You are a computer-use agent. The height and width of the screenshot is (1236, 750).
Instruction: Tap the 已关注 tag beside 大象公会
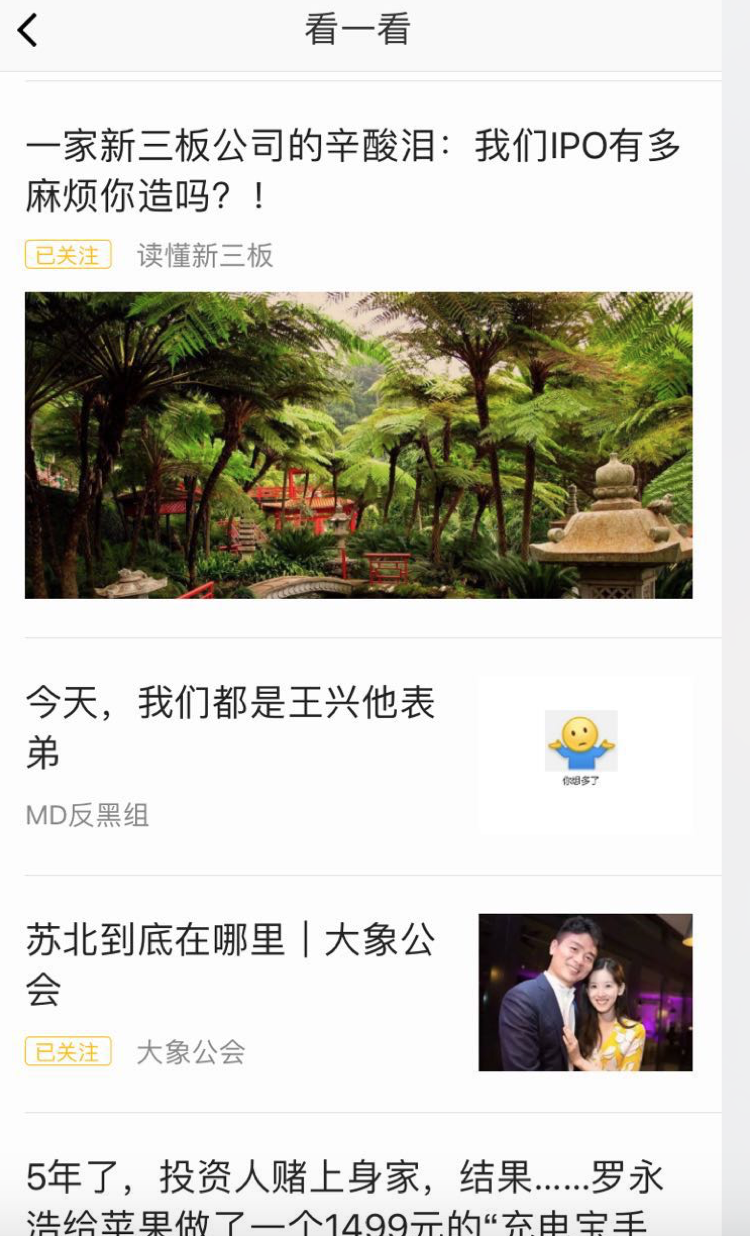click(68, 1052)
